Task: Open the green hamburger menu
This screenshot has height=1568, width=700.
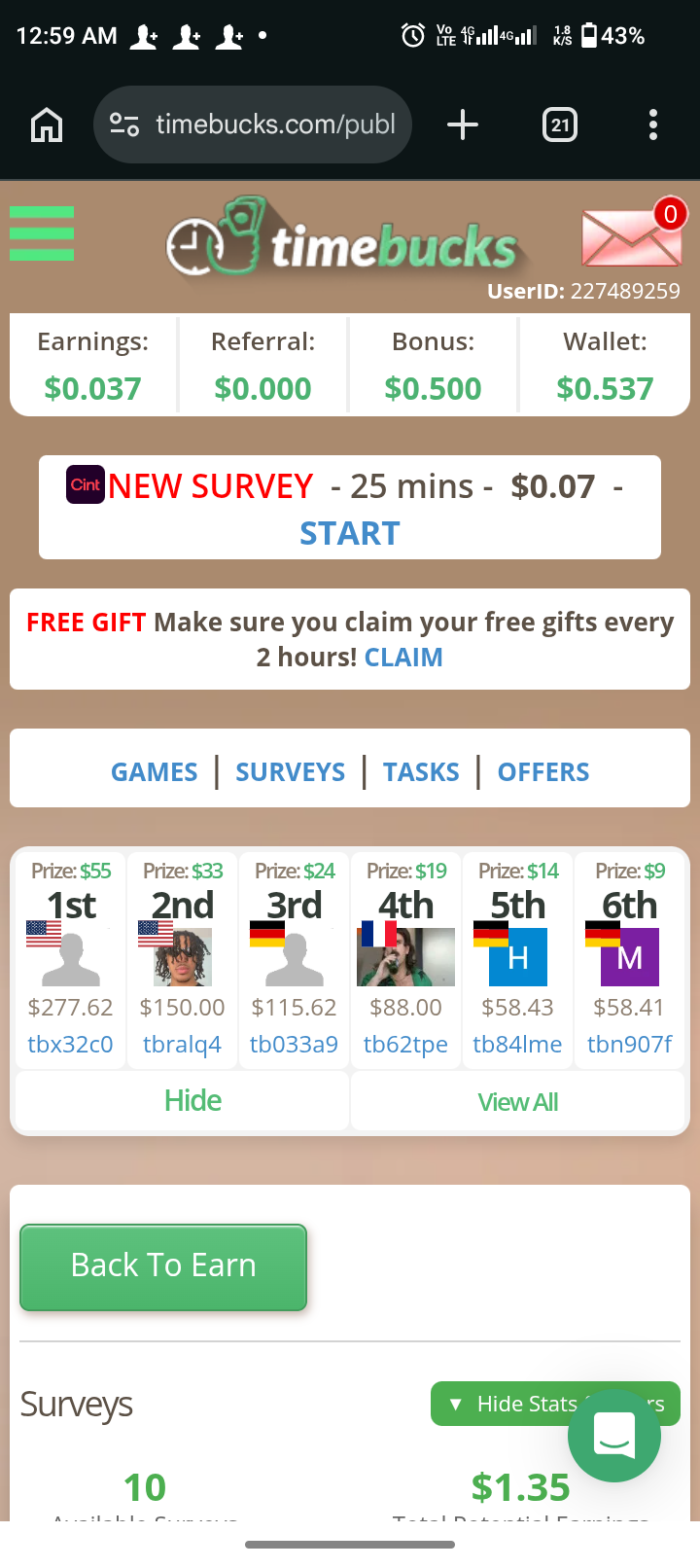Action: tap(42, 233)
